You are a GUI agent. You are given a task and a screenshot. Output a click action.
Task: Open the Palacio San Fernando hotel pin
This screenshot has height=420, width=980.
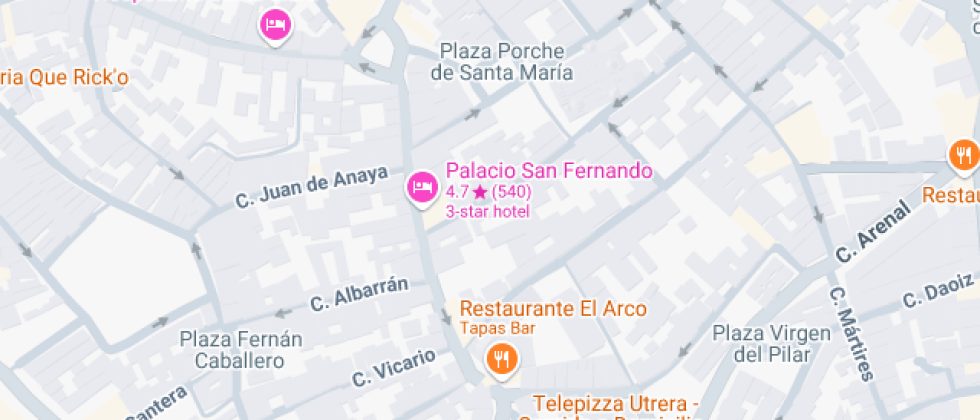coord(421,187)
